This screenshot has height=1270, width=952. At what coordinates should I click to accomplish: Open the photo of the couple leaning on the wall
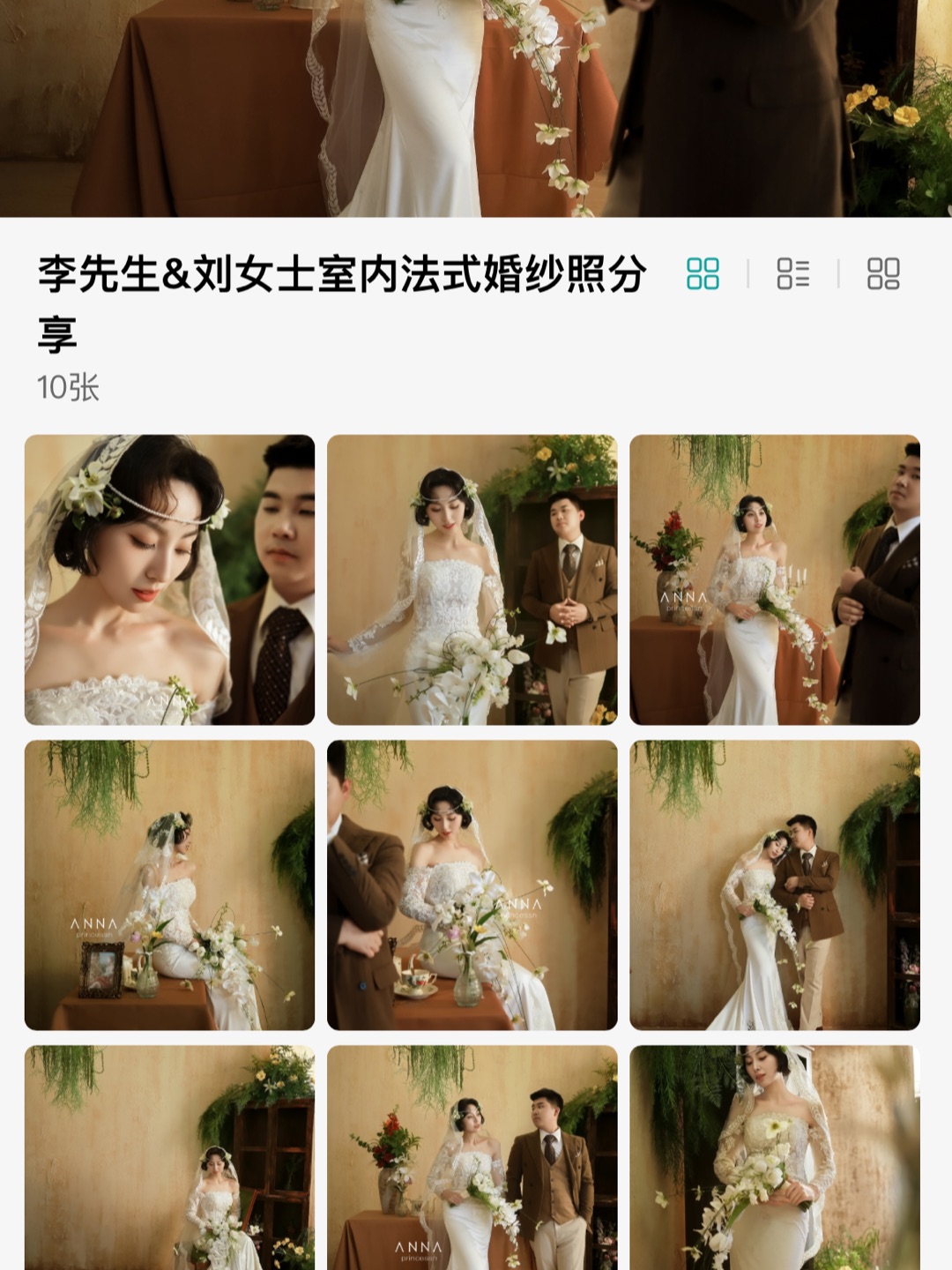tap(774, 885)
